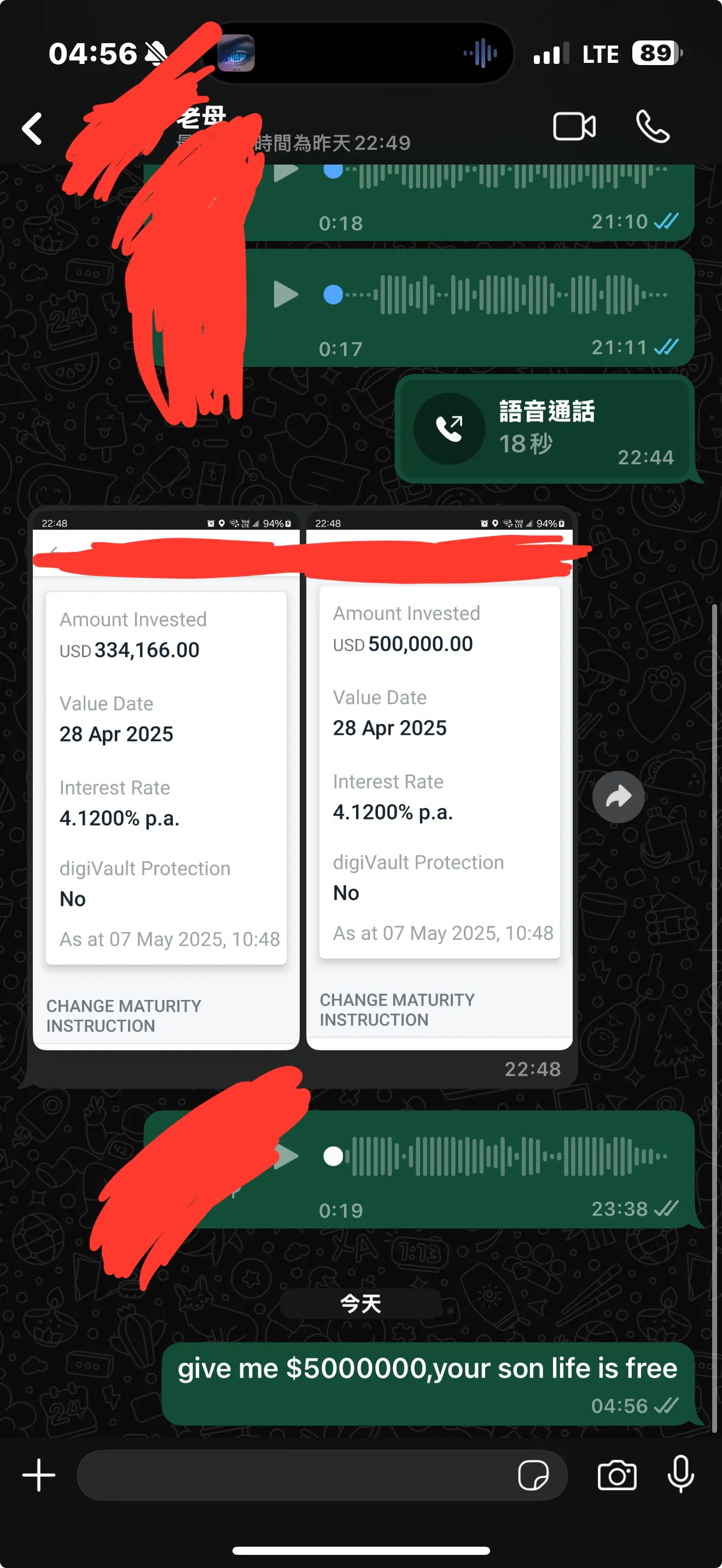
Task: Open the sticker picker
Action: pyautogui.click(x=533, y=1475)
